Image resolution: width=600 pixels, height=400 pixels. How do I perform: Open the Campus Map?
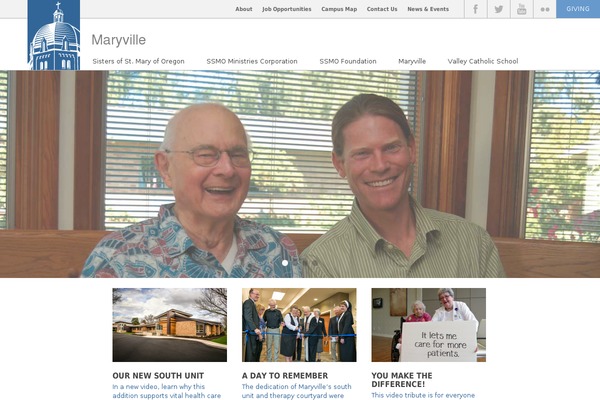tap(339, 9)
